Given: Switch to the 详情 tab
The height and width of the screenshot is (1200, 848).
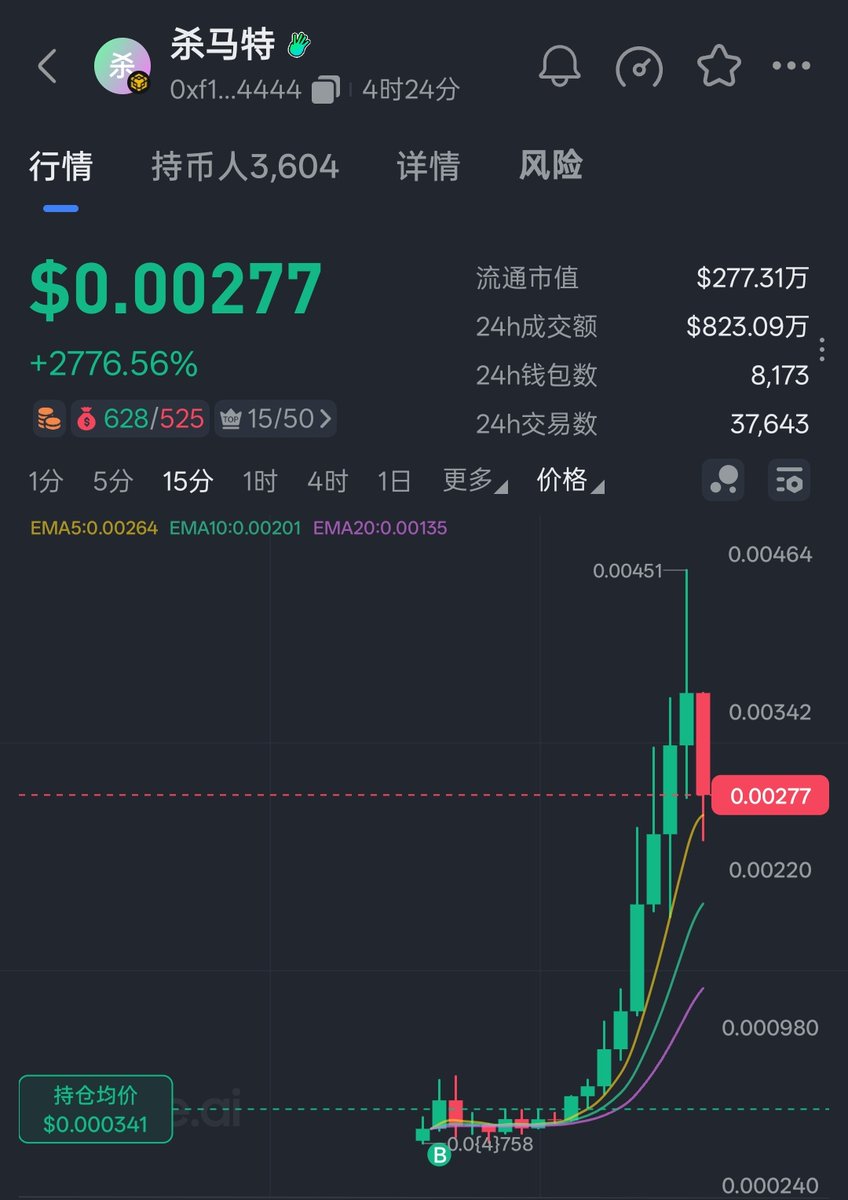Looking at the screenshot, I should pyautogui.click(x=428, y=166).
